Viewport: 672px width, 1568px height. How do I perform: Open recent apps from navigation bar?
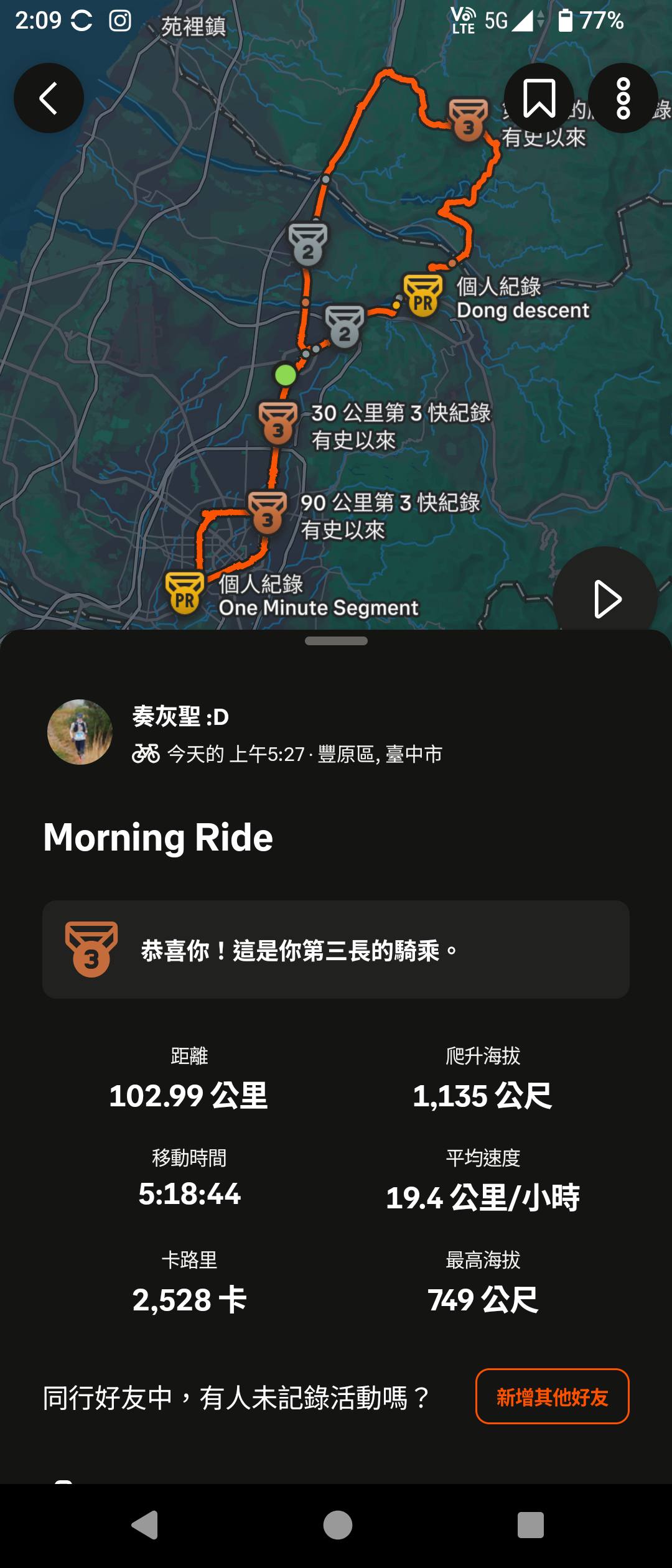point(530,1525)
